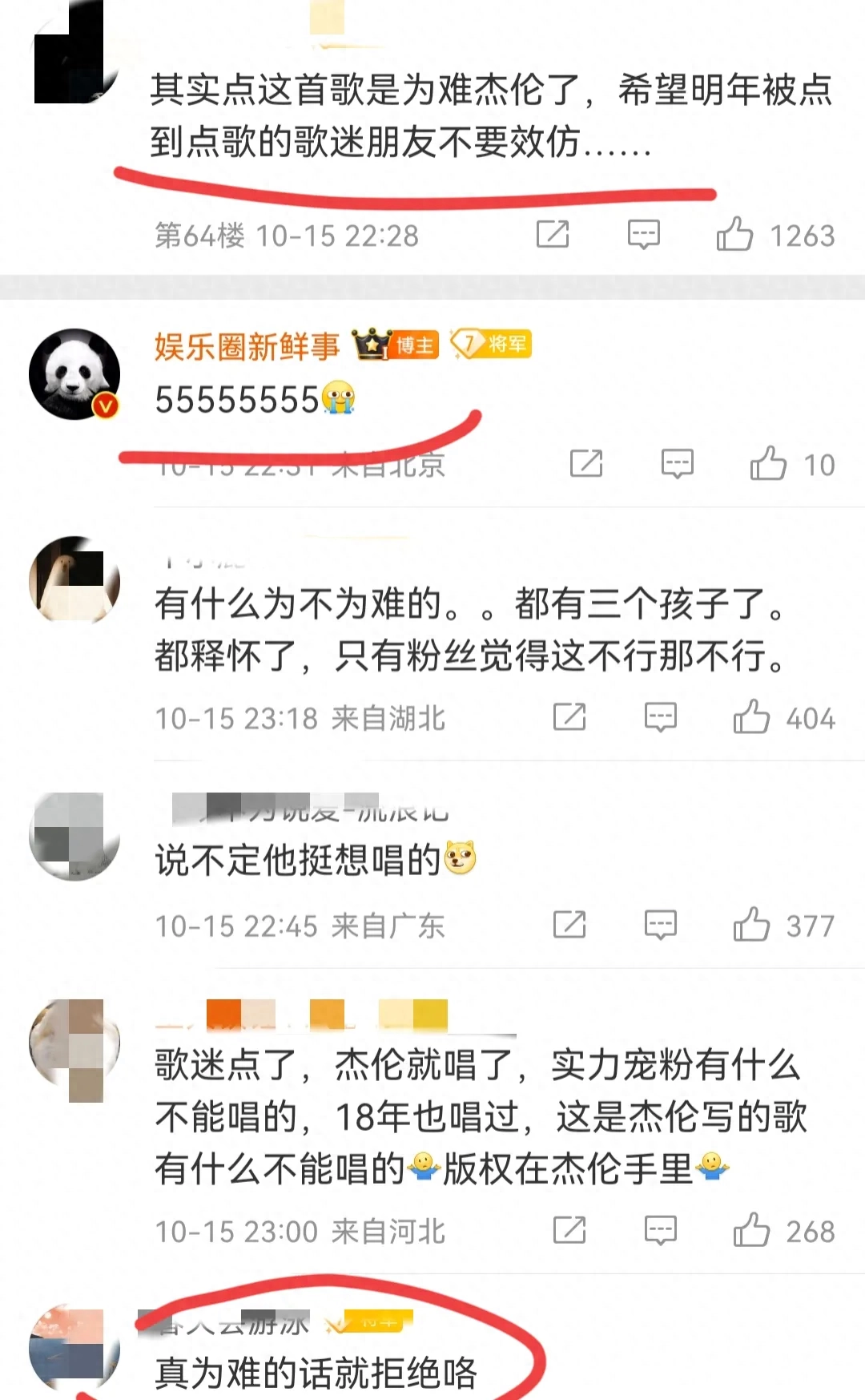Like the 55555555 comment

pyautogui.click(x=768, y=464)
